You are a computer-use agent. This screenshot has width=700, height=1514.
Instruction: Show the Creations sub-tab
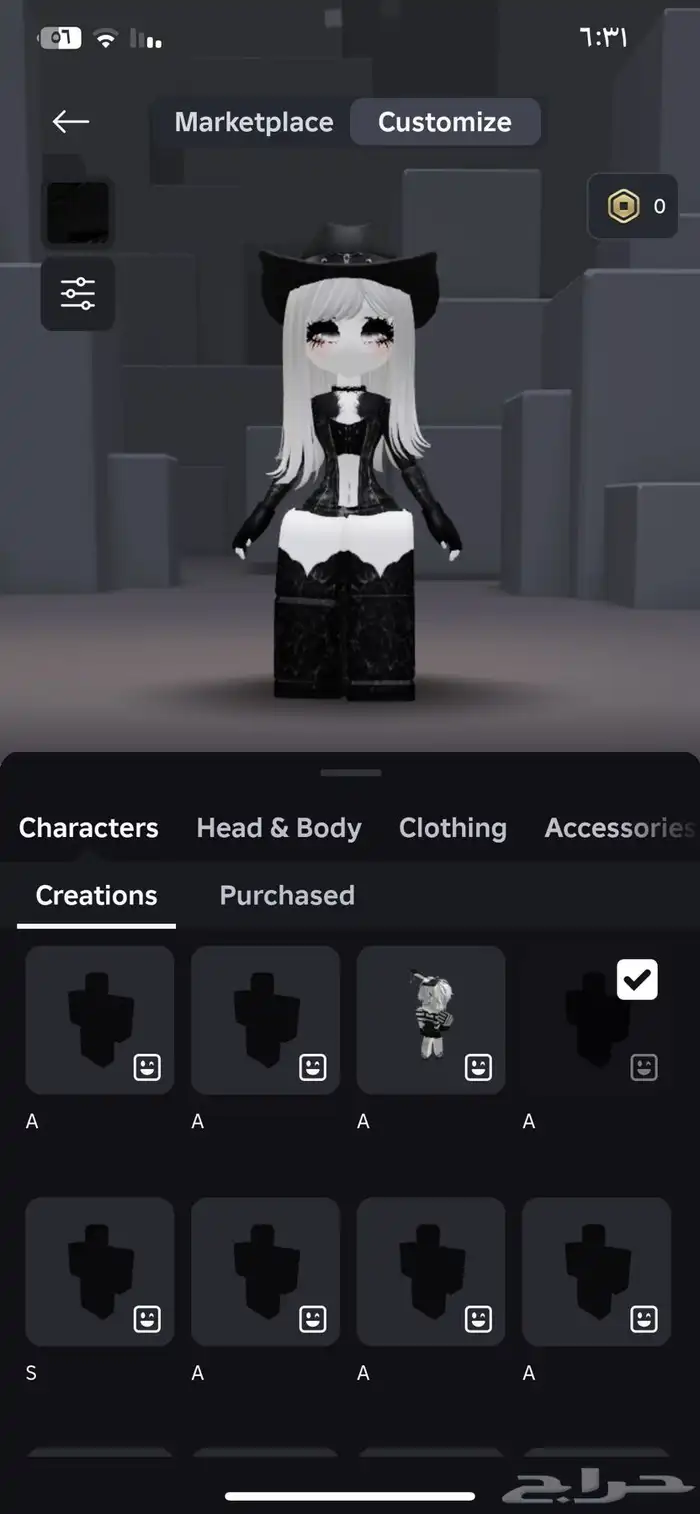pos(96,895)
